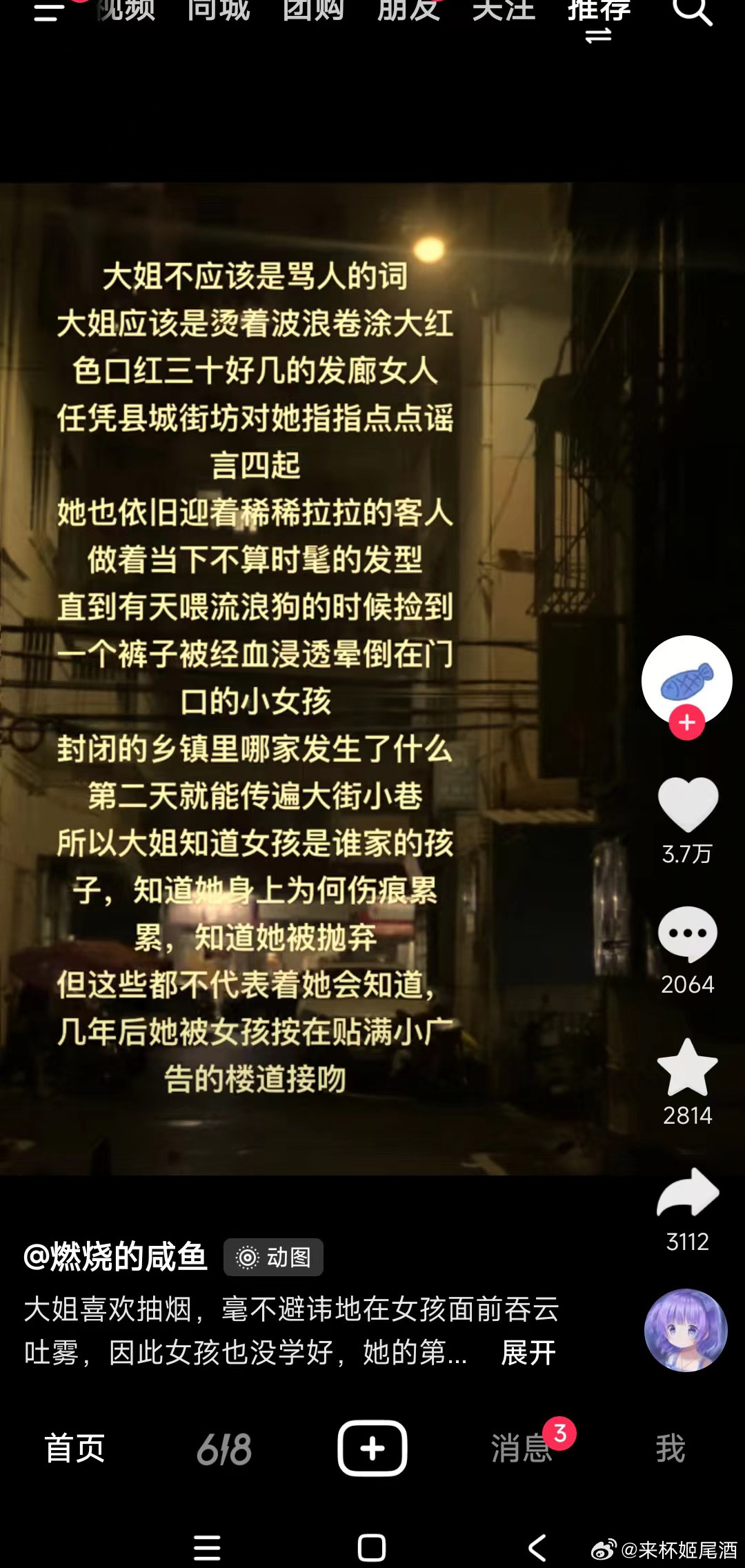Open the 消息 messages tab

(x=521, y=1448)
